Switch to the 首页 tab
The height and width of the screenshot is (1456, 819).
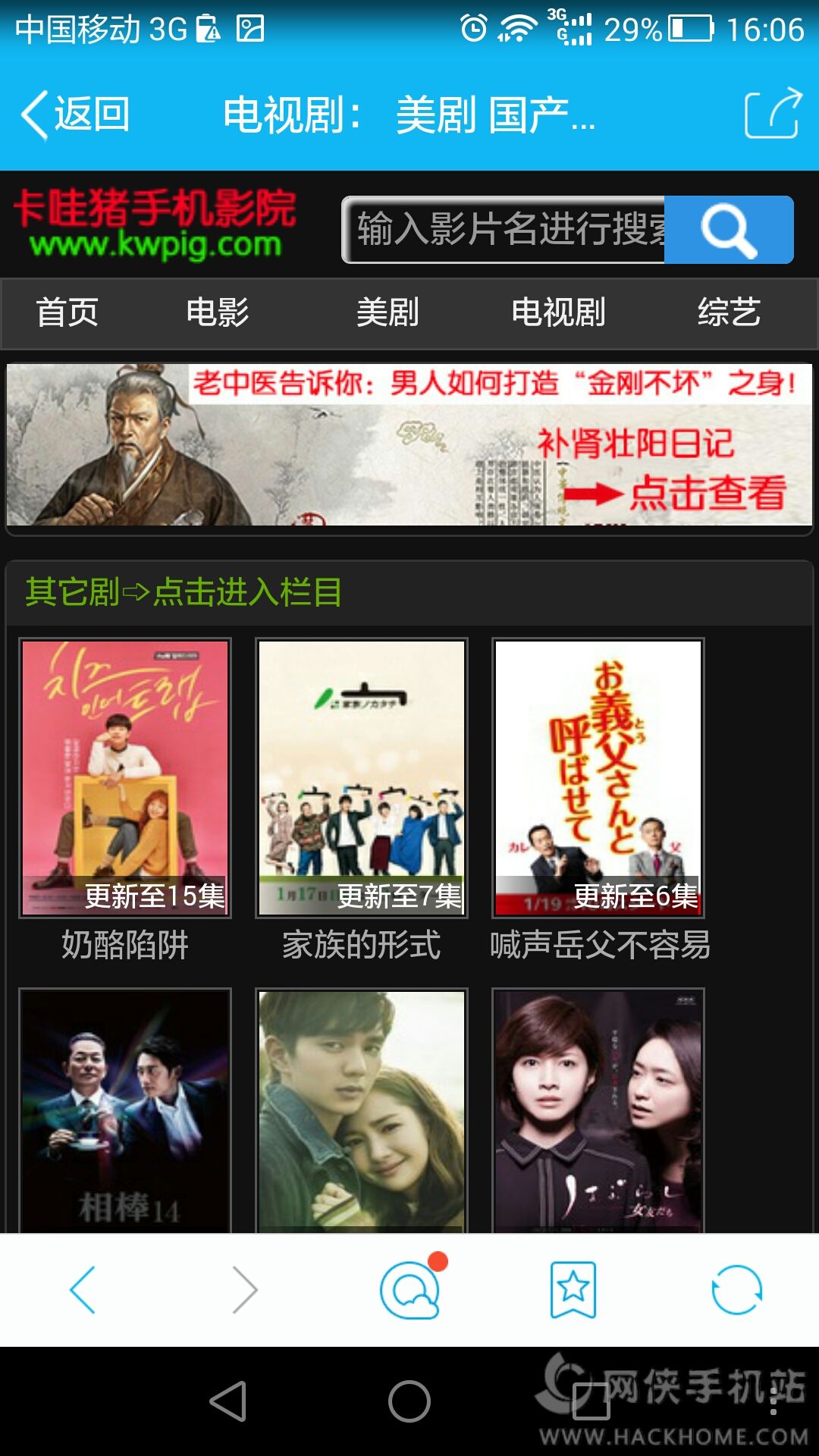click(67, 312)
